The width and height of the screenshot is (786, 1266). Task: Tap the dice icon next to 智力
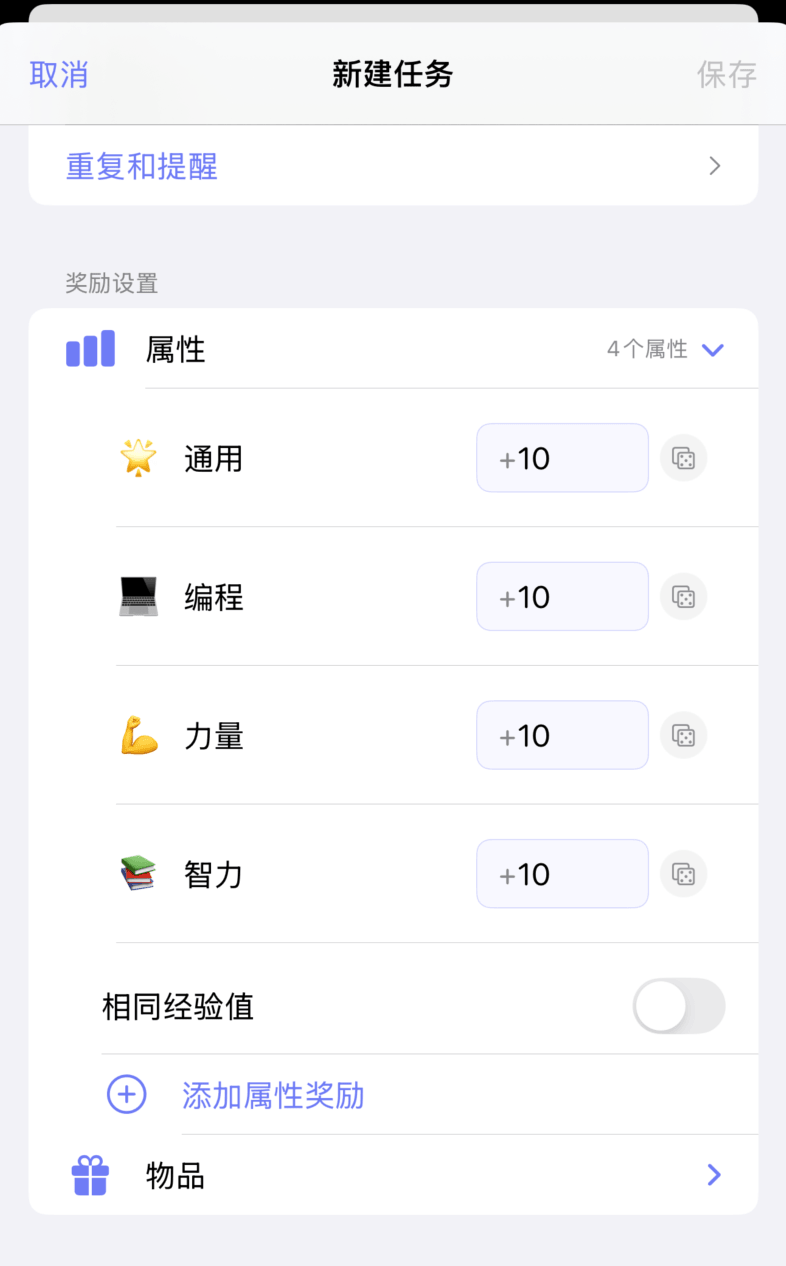[x=684, y=874]
